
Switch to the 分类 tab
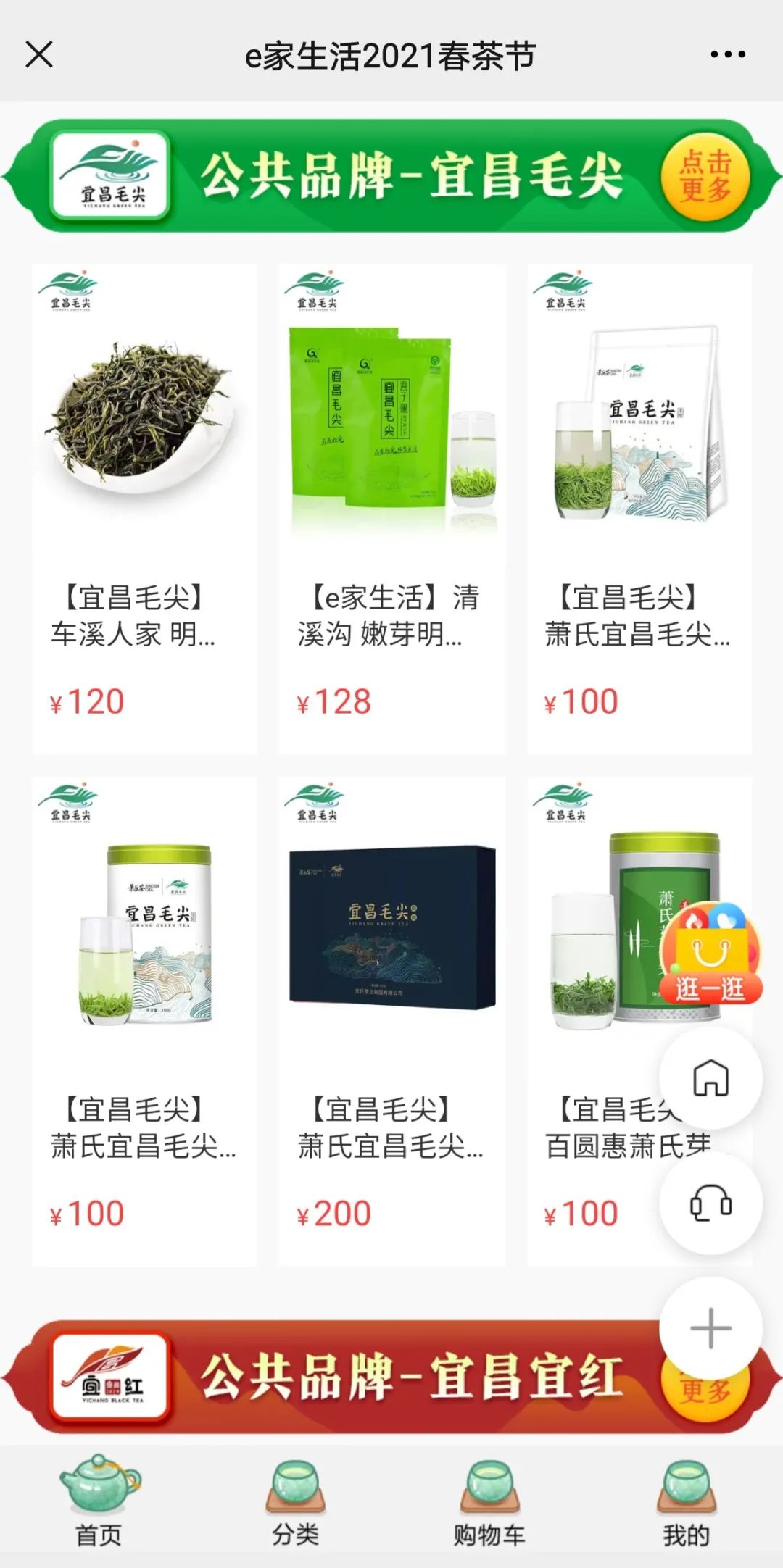click(295, 1501)
